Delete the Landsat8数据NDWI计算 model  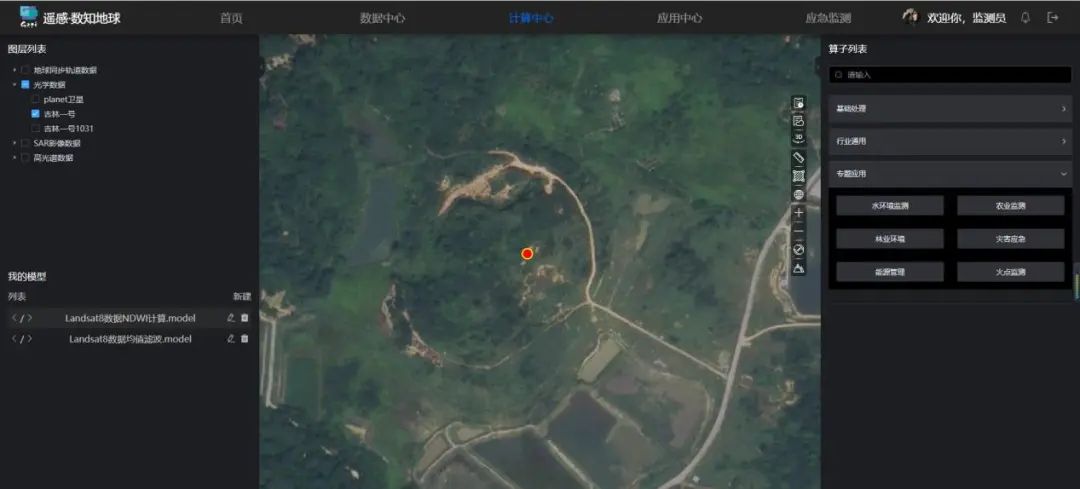pyautogui.click(x=245, y=318)
